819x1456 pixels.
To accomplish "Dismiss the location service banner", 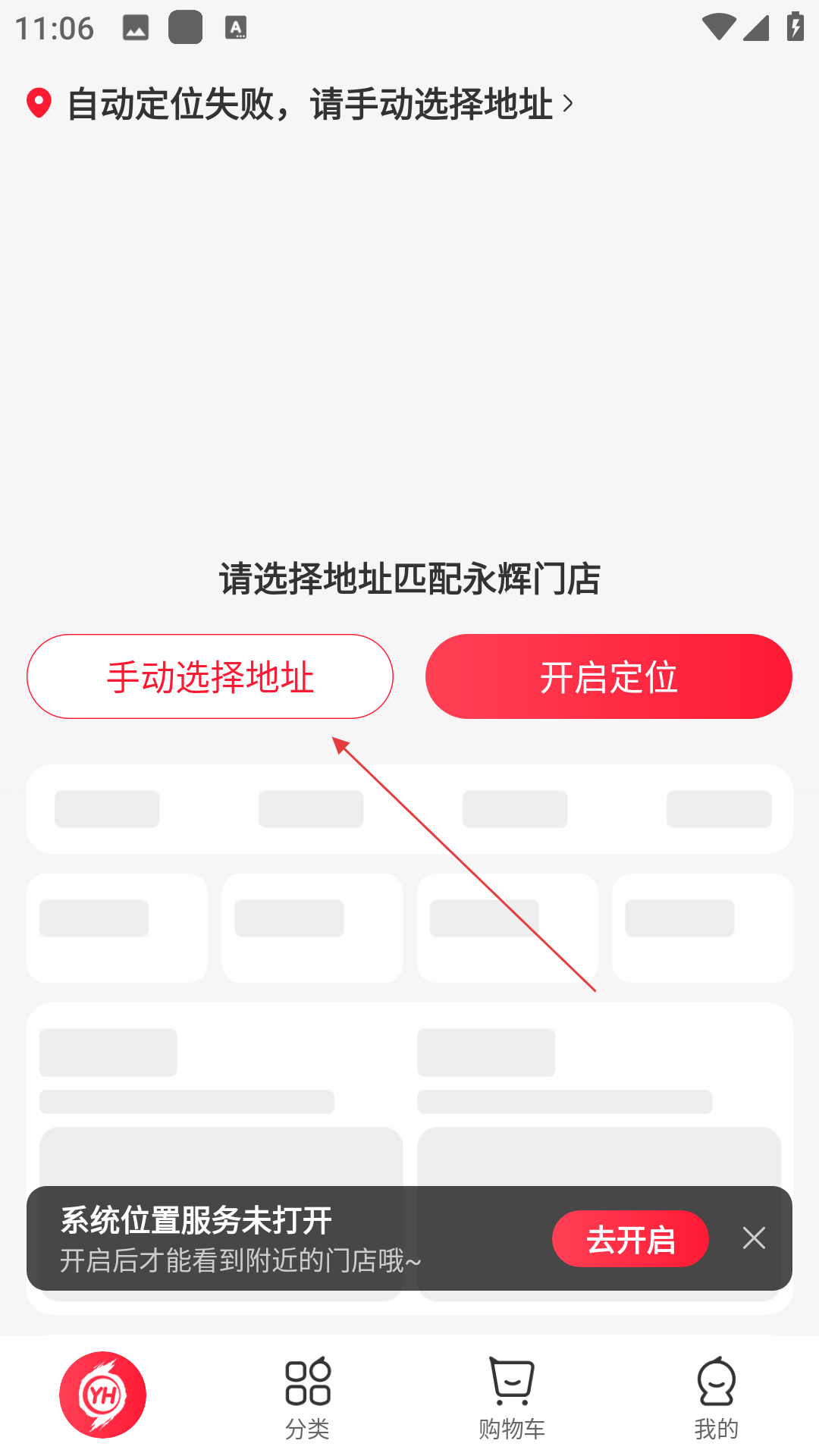I will click(754, 1238).
